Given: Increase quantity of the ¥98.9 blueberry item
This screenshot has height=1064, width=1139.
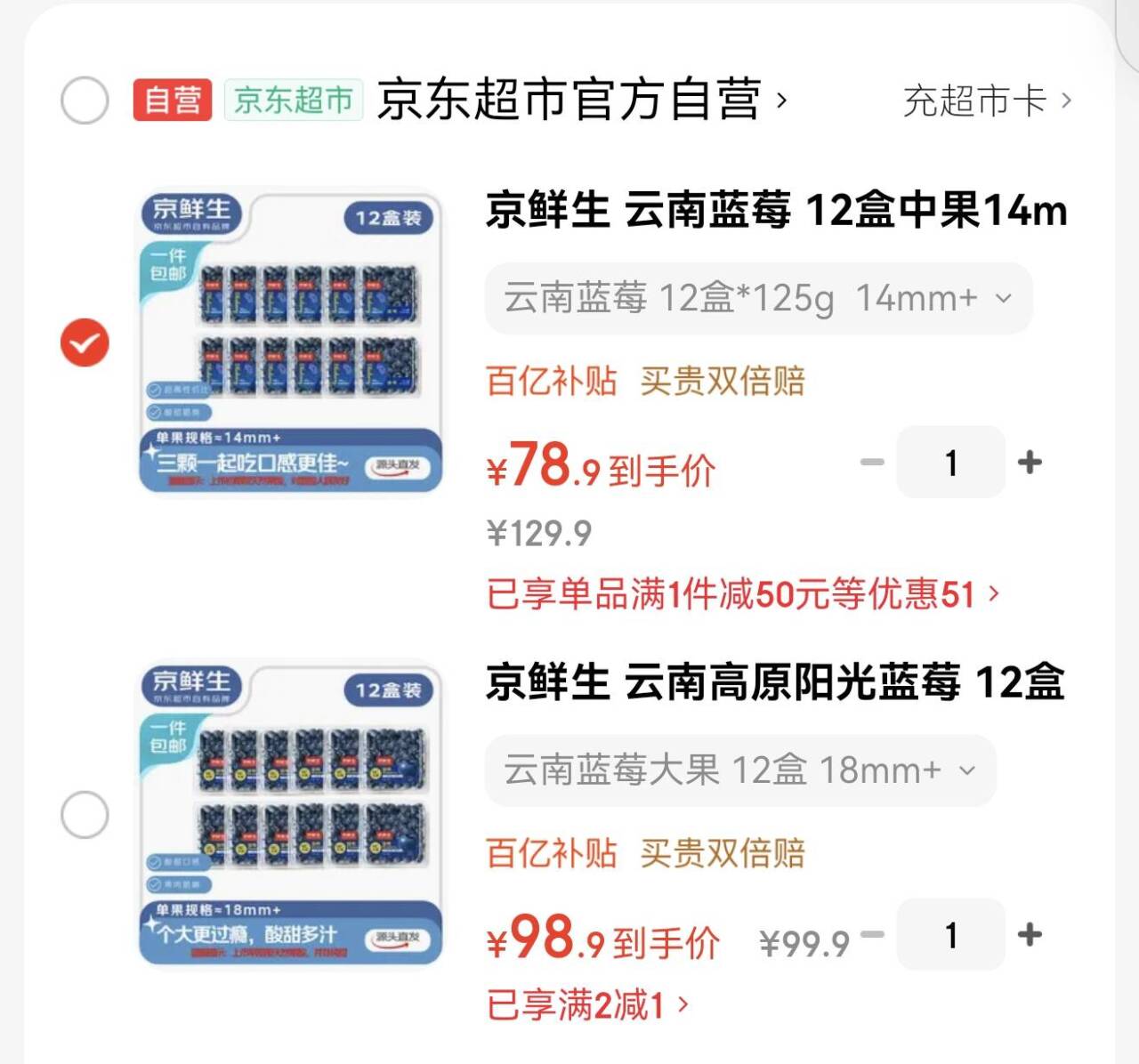Looking at the screenshot, I should (1030, 935).
